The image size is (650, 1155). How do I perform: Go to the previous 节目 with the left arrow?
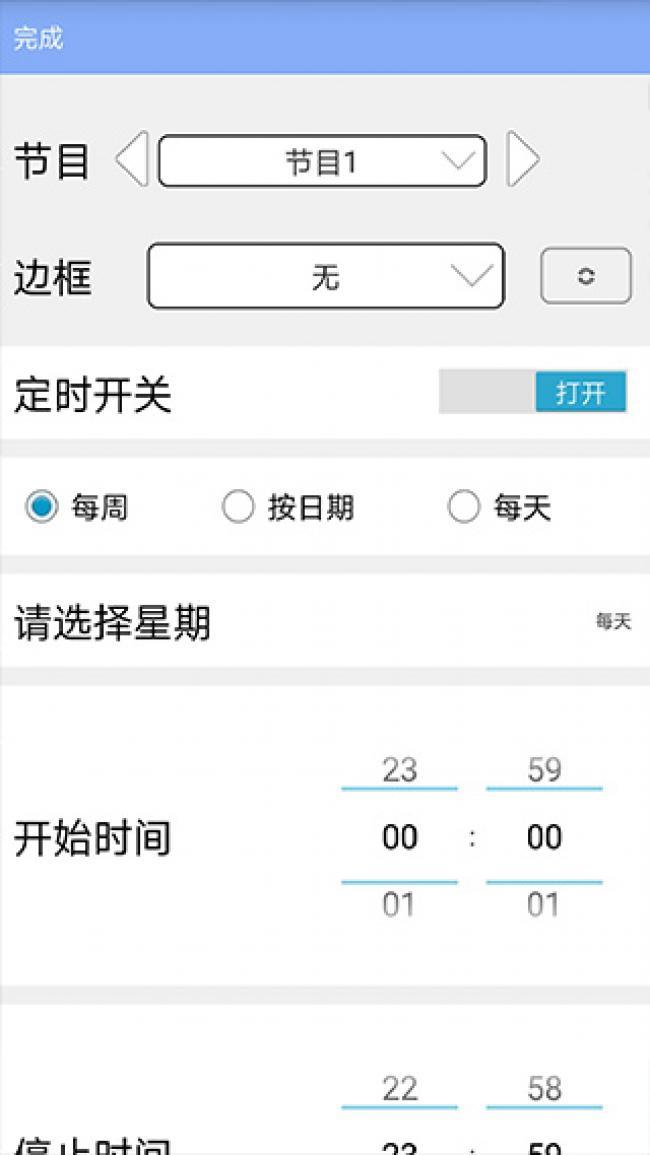point(132,160)
